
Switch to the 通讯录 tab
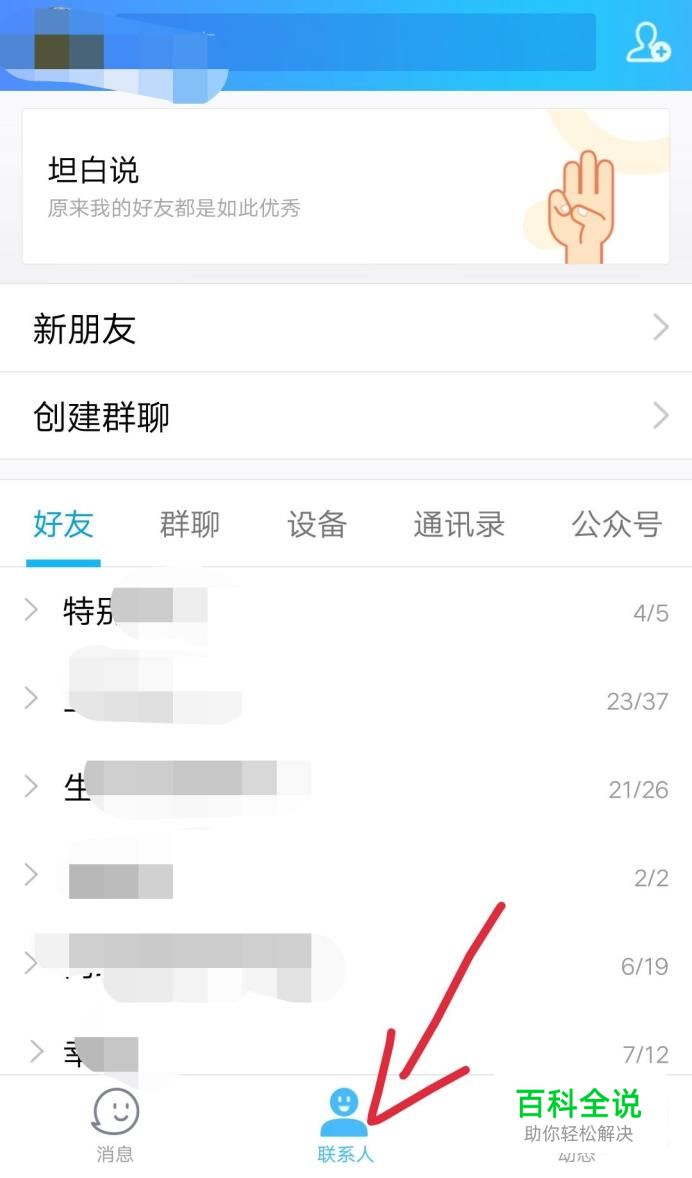coord(459,524)
